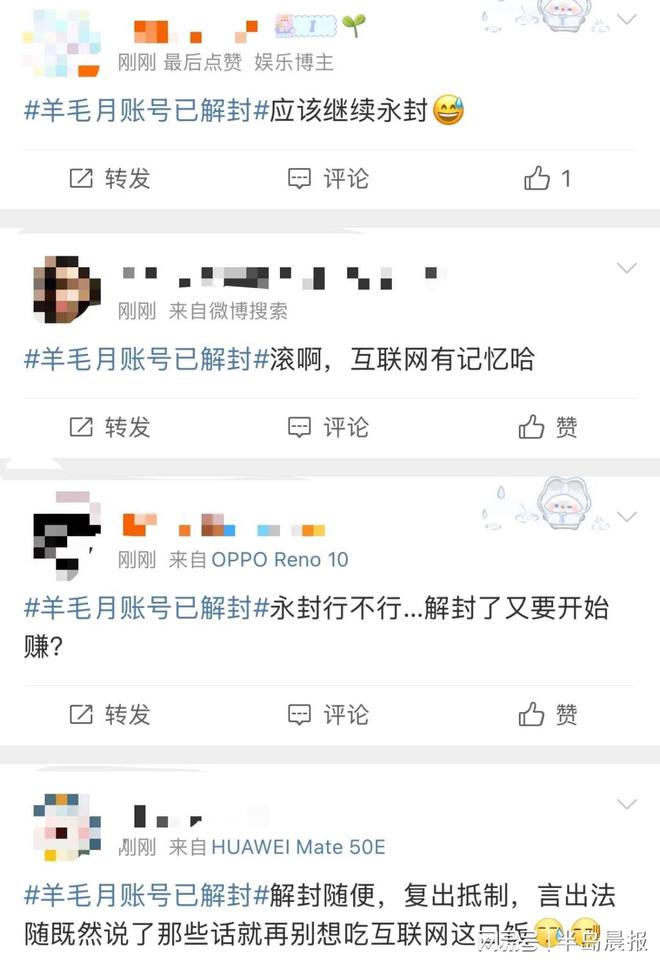
Task: Repost the "互联网有记忆哈" post
Action: pos(110,427)
